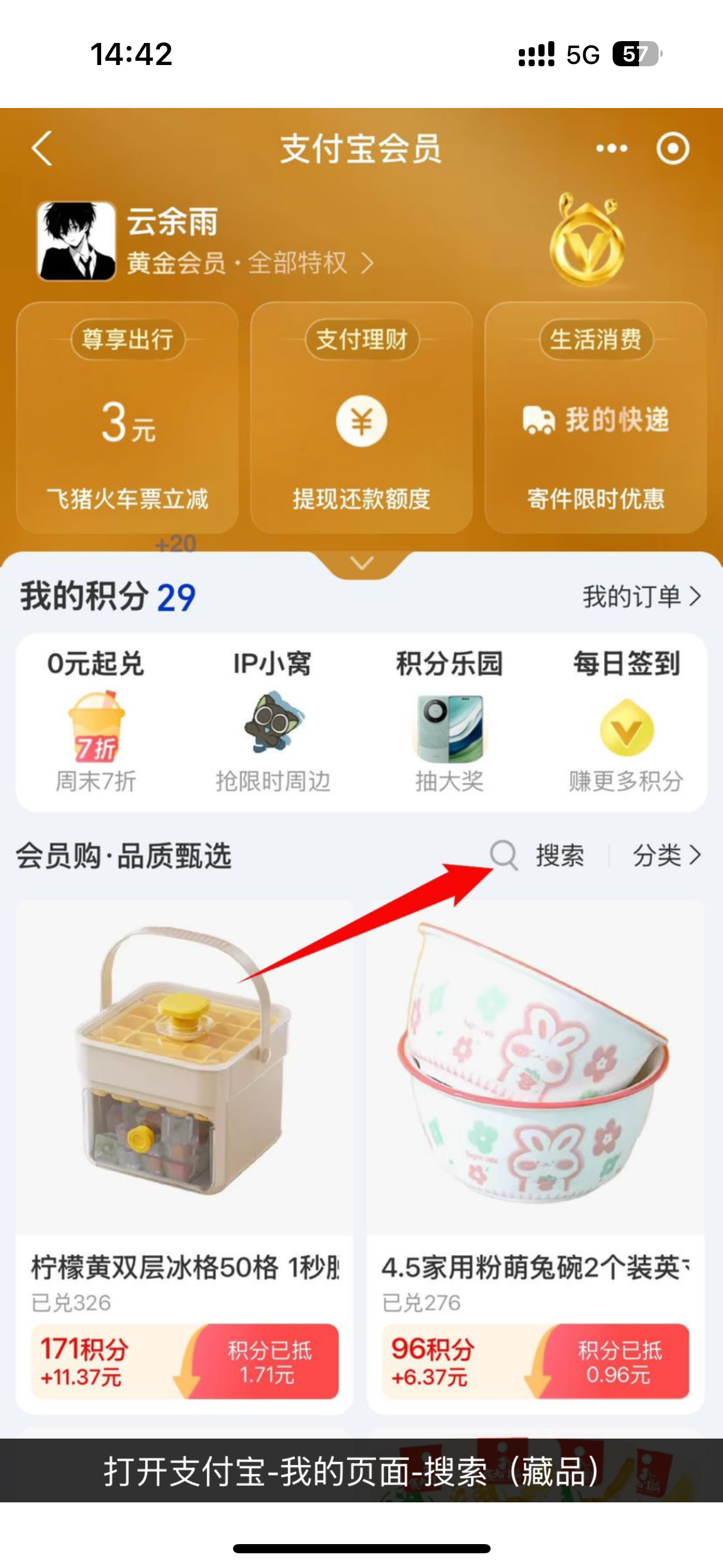The height and width of the screenshot is (1568, 723).
Task: Expand the privileges panel with down chevron
Action: tap(362, 563)
